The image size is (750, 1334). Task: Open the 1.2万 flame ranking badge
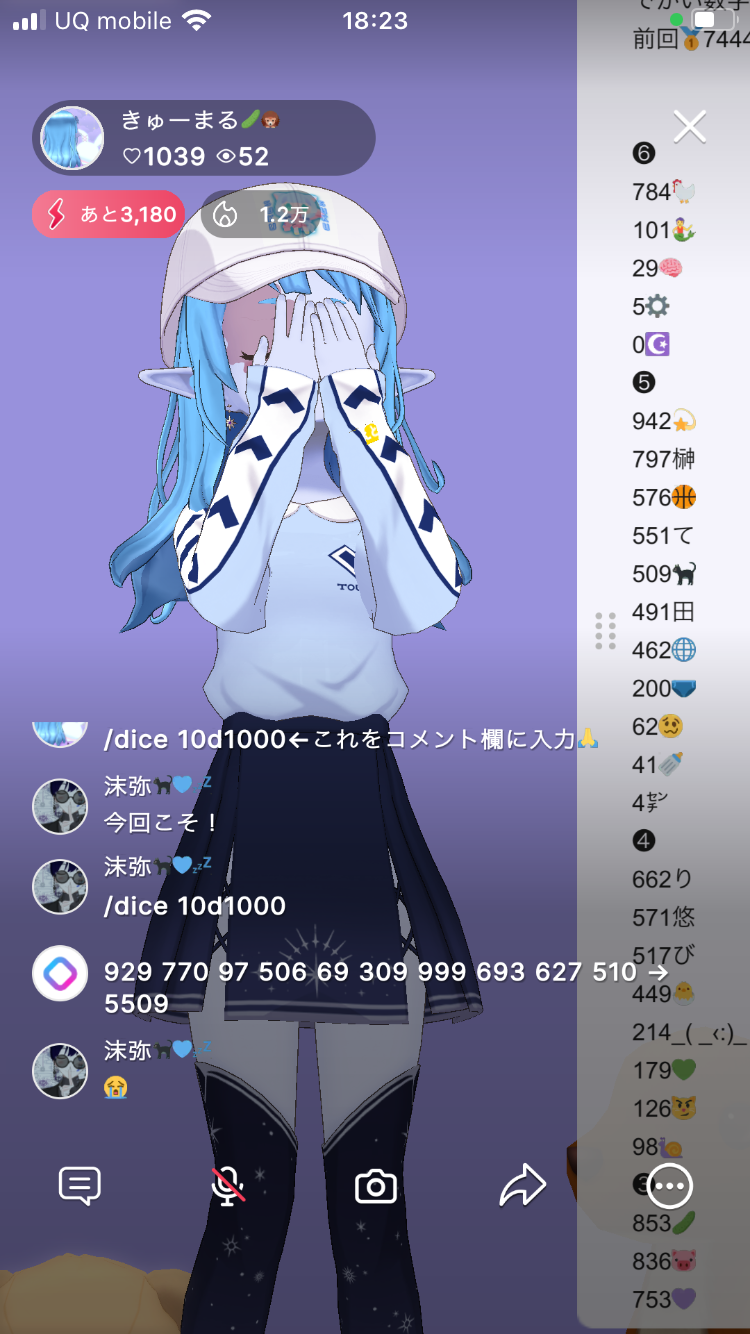(262, 214)
